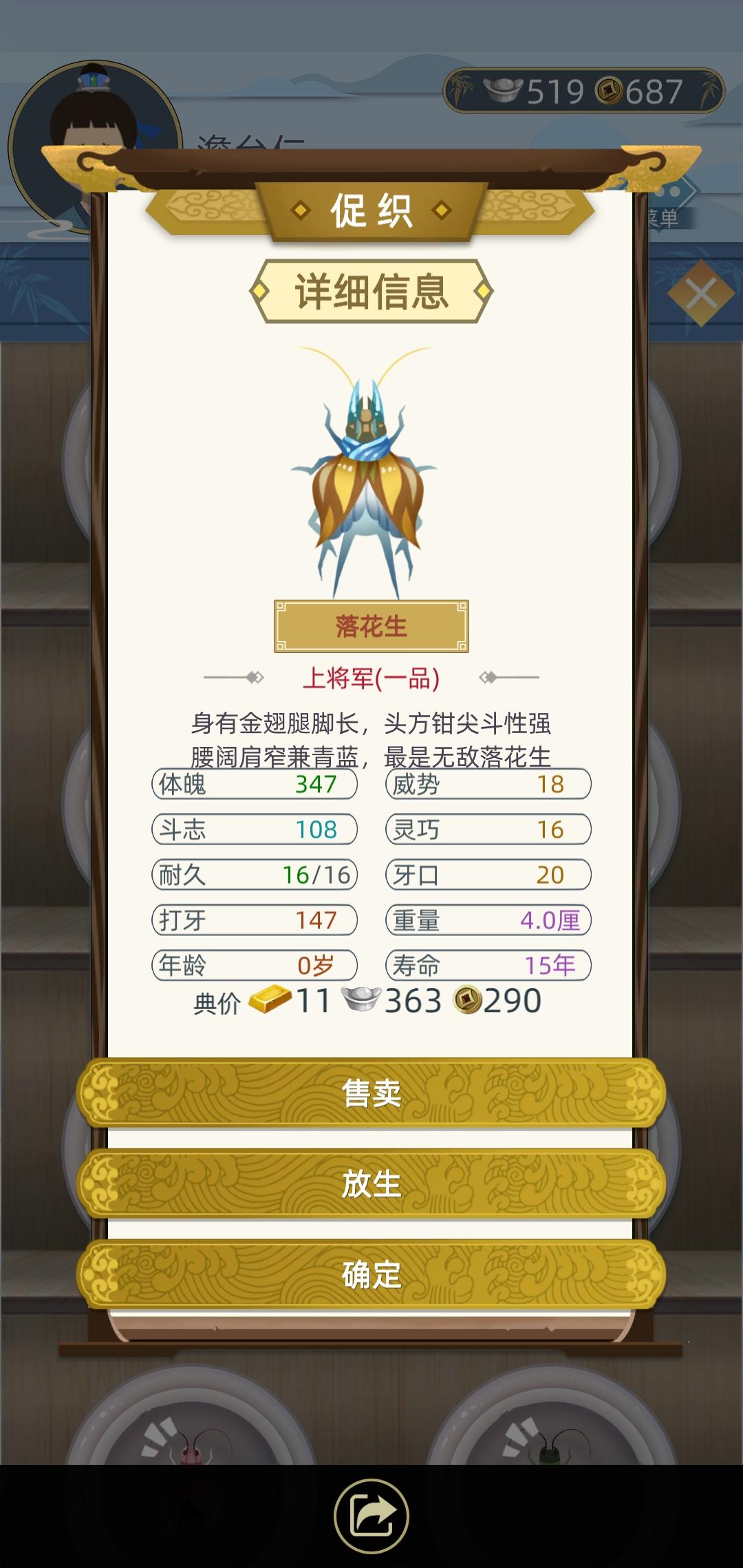Tap the cricket illustration image

(x=371, y=475)
